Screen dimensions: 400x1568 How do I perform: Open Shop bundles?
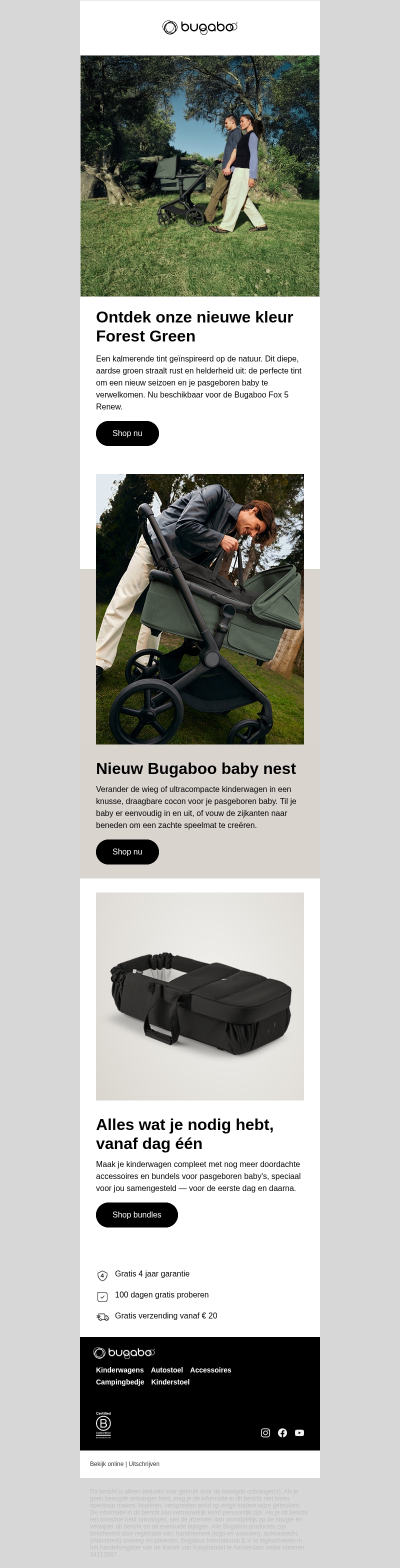coord(136,1214)
